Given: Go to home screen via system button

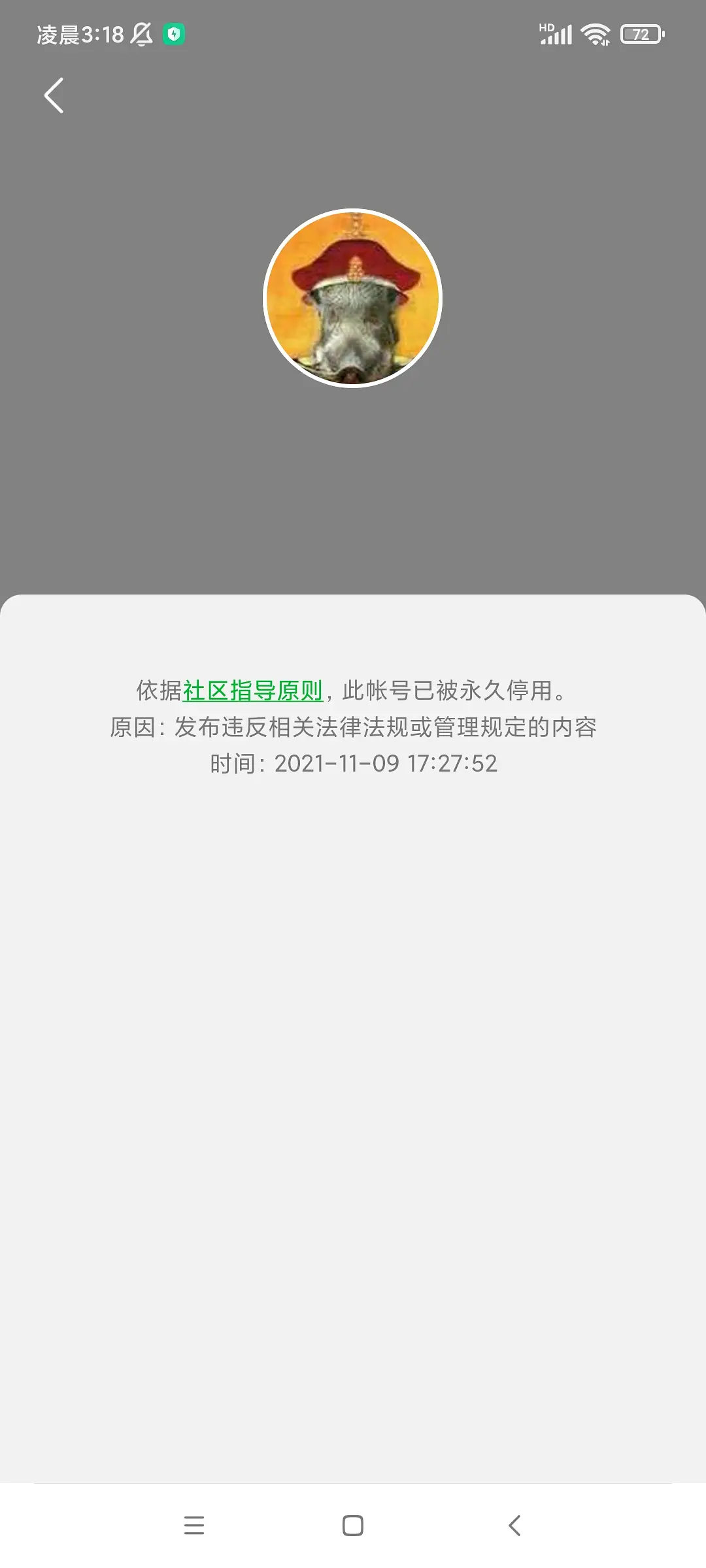Looking at the screenshot, I should click(x=353, y=1526).
